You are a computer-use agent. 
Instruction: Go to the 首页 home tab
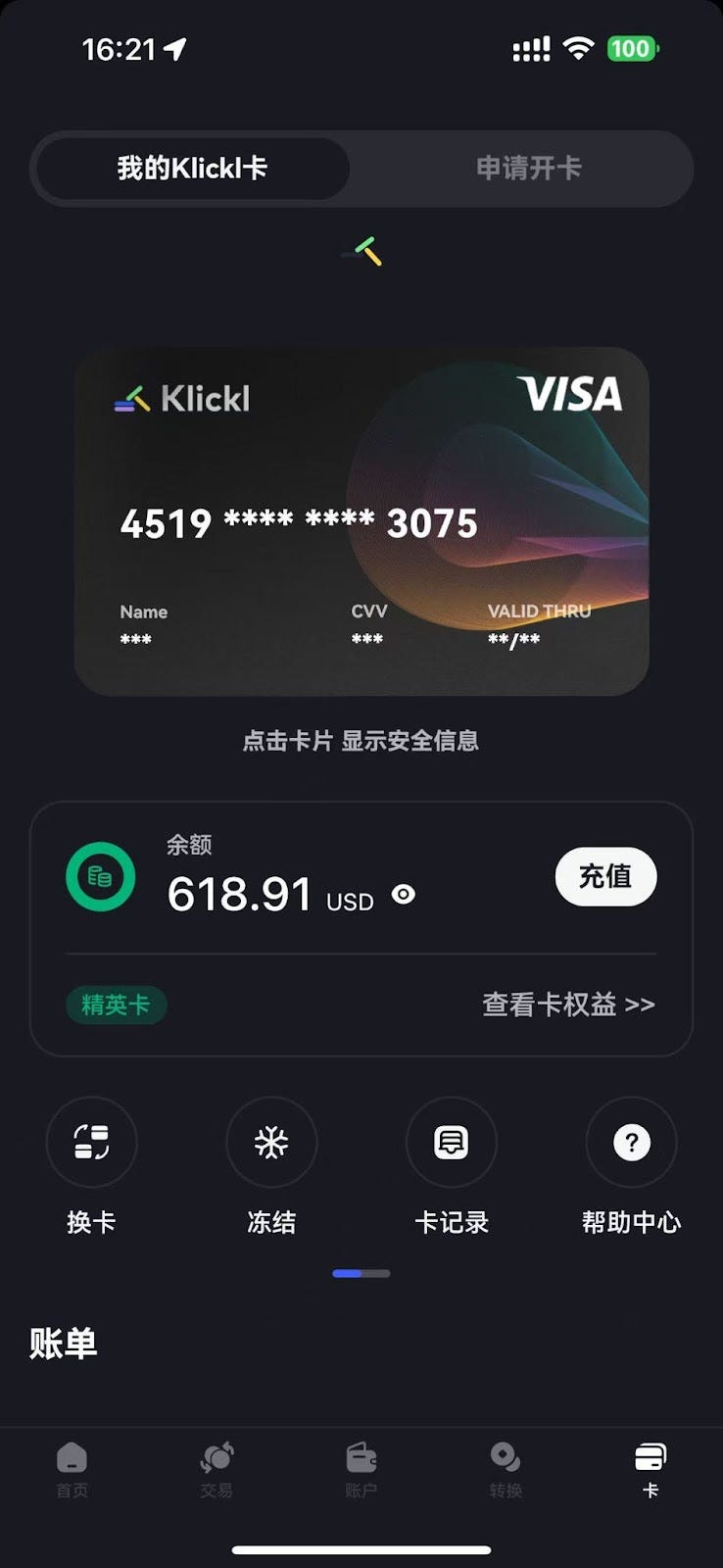(x=72, y=1469)
